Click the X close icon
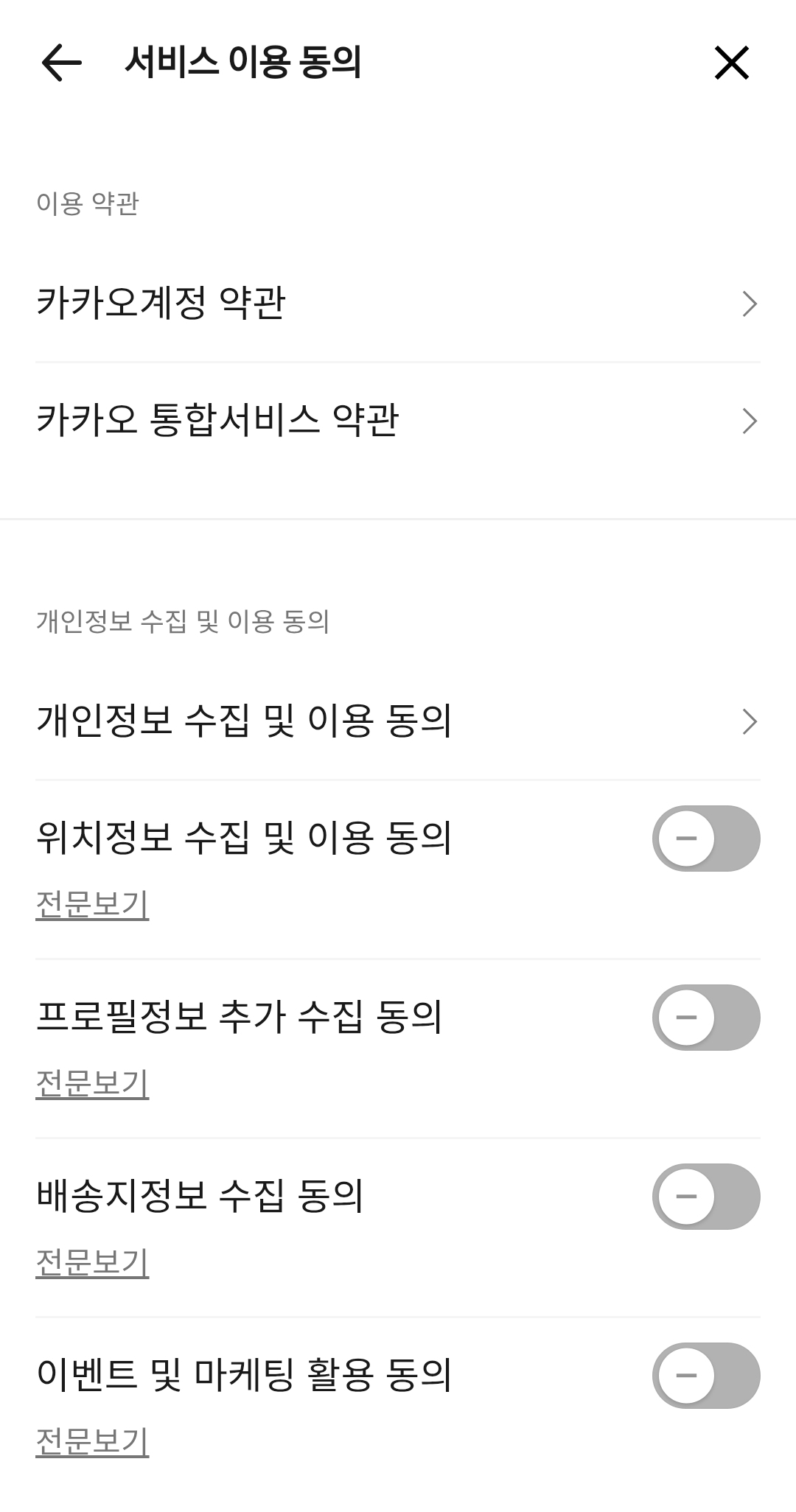The image size is (796, 1512). click(733, 64)
